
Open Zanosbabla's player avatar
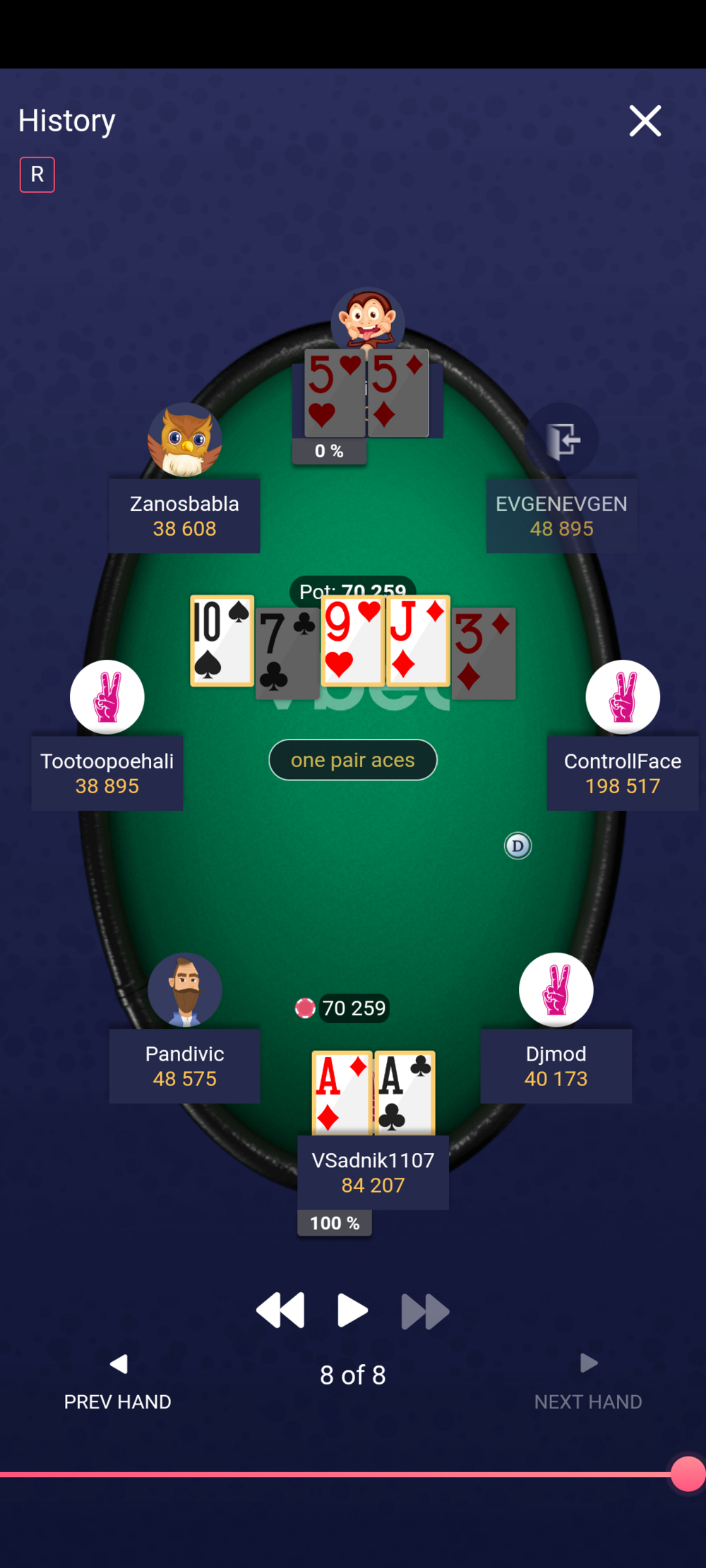(185, 440)
